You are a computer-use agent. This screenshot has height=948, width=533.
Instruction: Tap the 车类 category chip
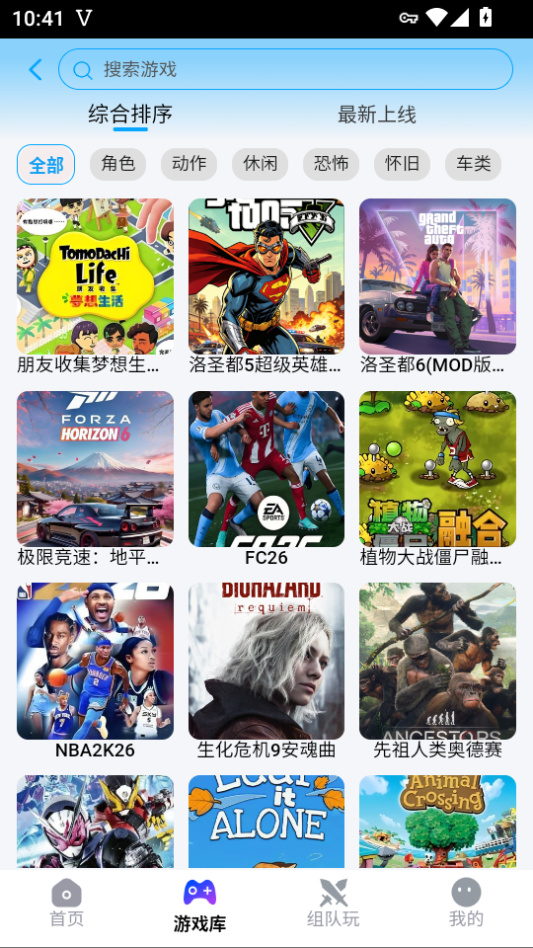[473, 164]
